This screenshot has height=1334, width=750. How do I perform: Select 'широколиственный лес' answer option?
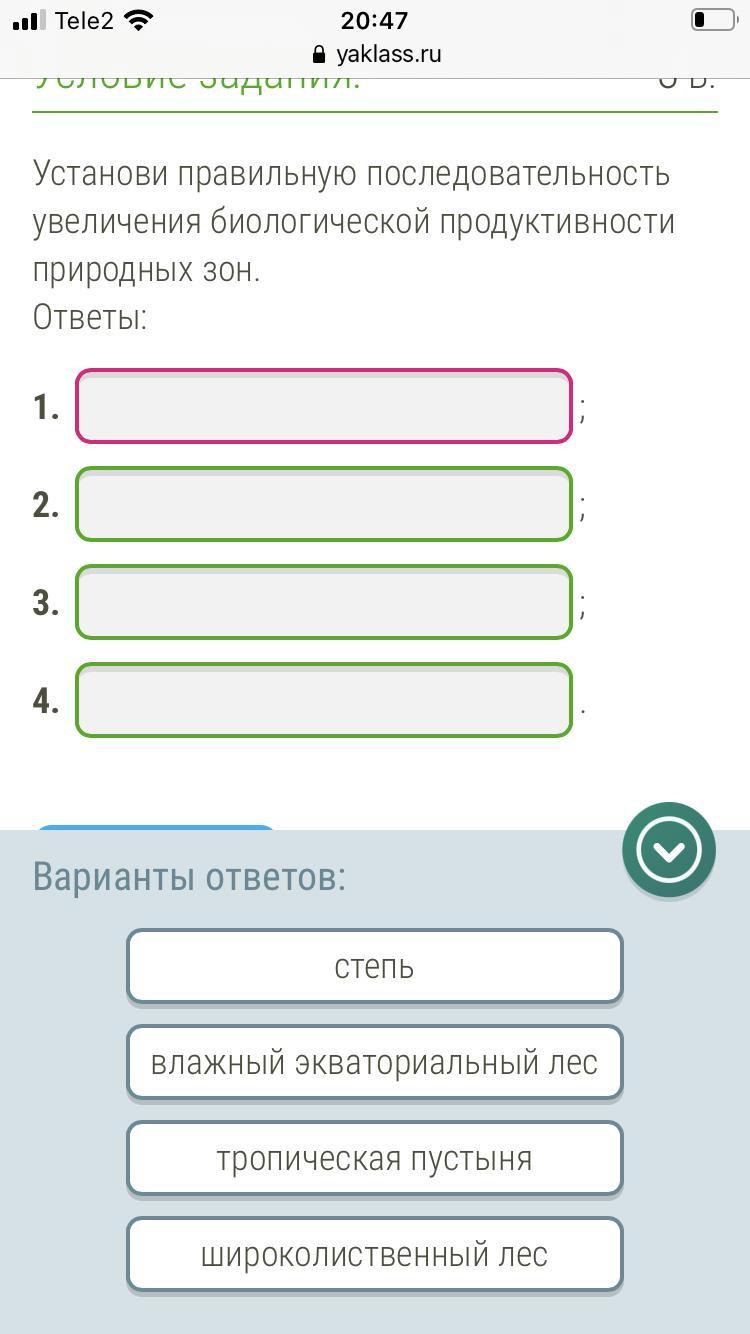click(374, 1254)
